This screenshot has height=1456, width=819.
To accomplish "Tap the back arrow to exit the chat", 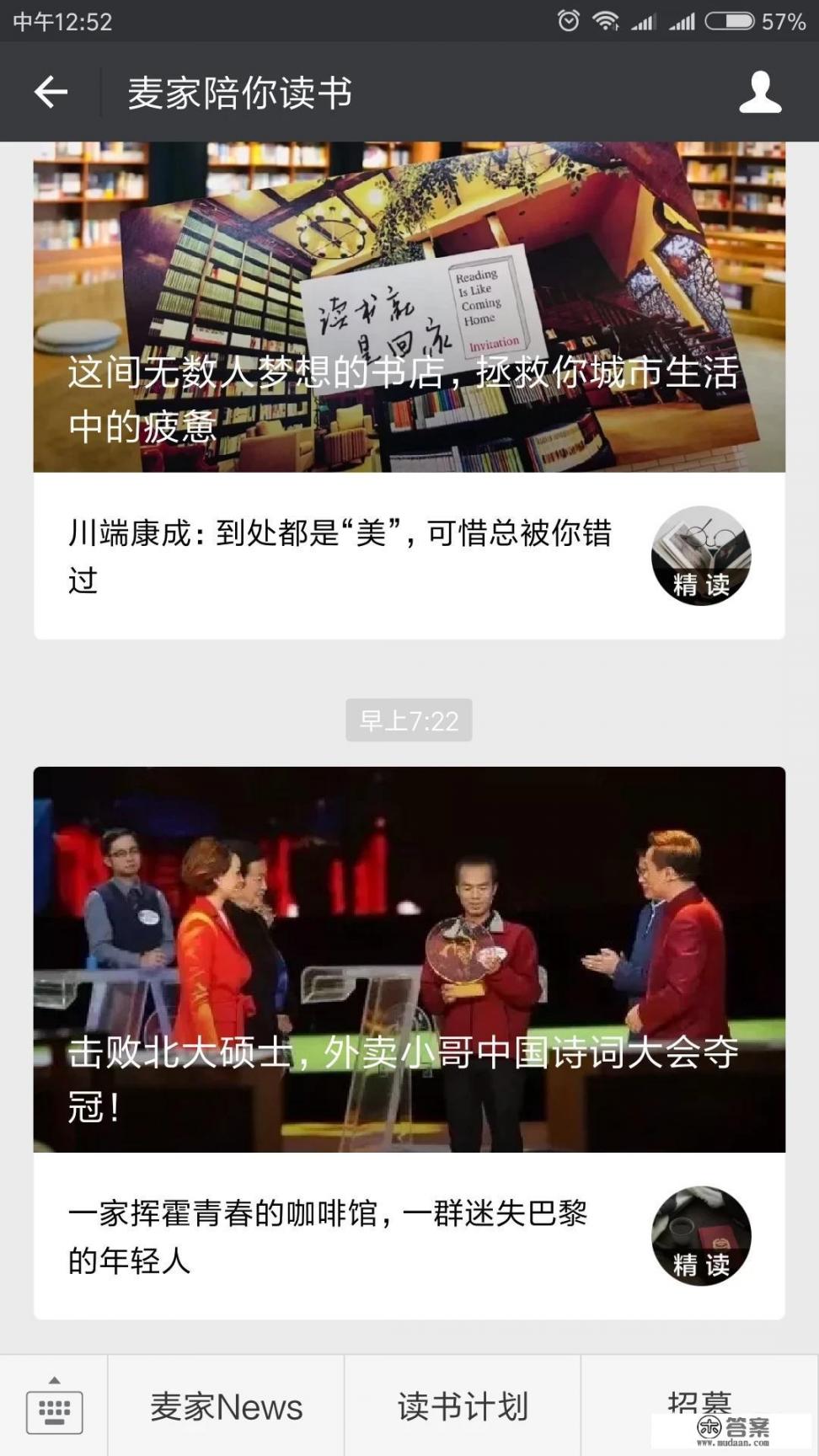I will (x=51, y=93).
